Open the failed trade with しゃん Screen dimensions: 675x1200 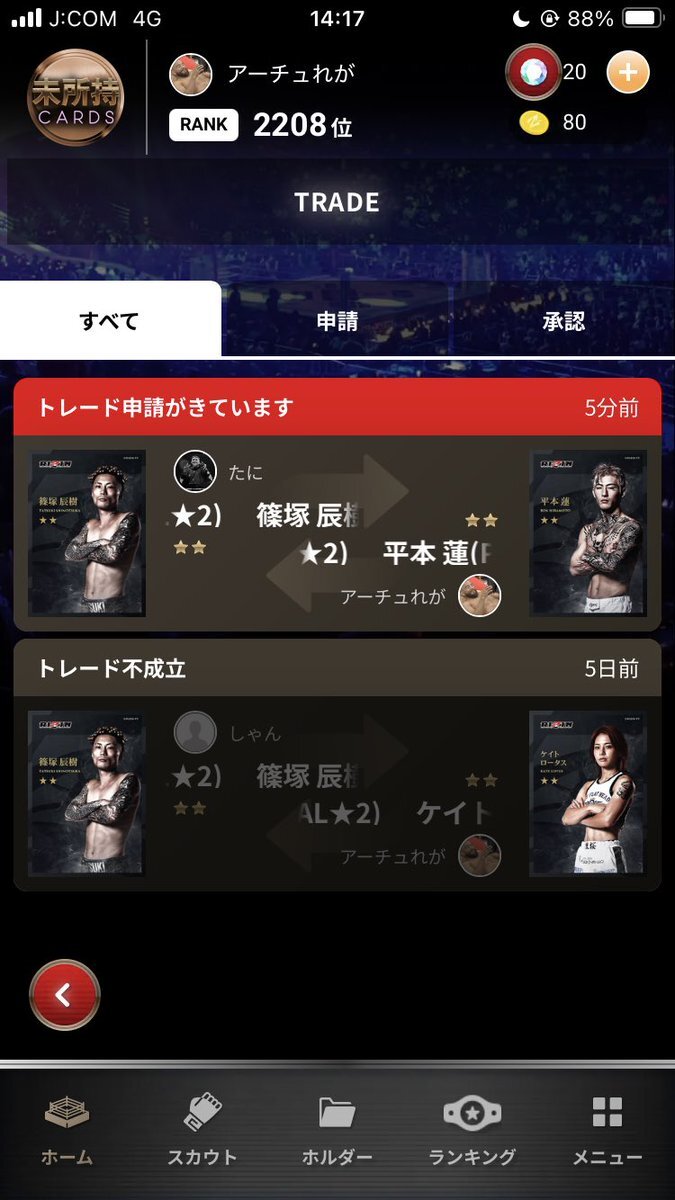[x=337, y=790]
